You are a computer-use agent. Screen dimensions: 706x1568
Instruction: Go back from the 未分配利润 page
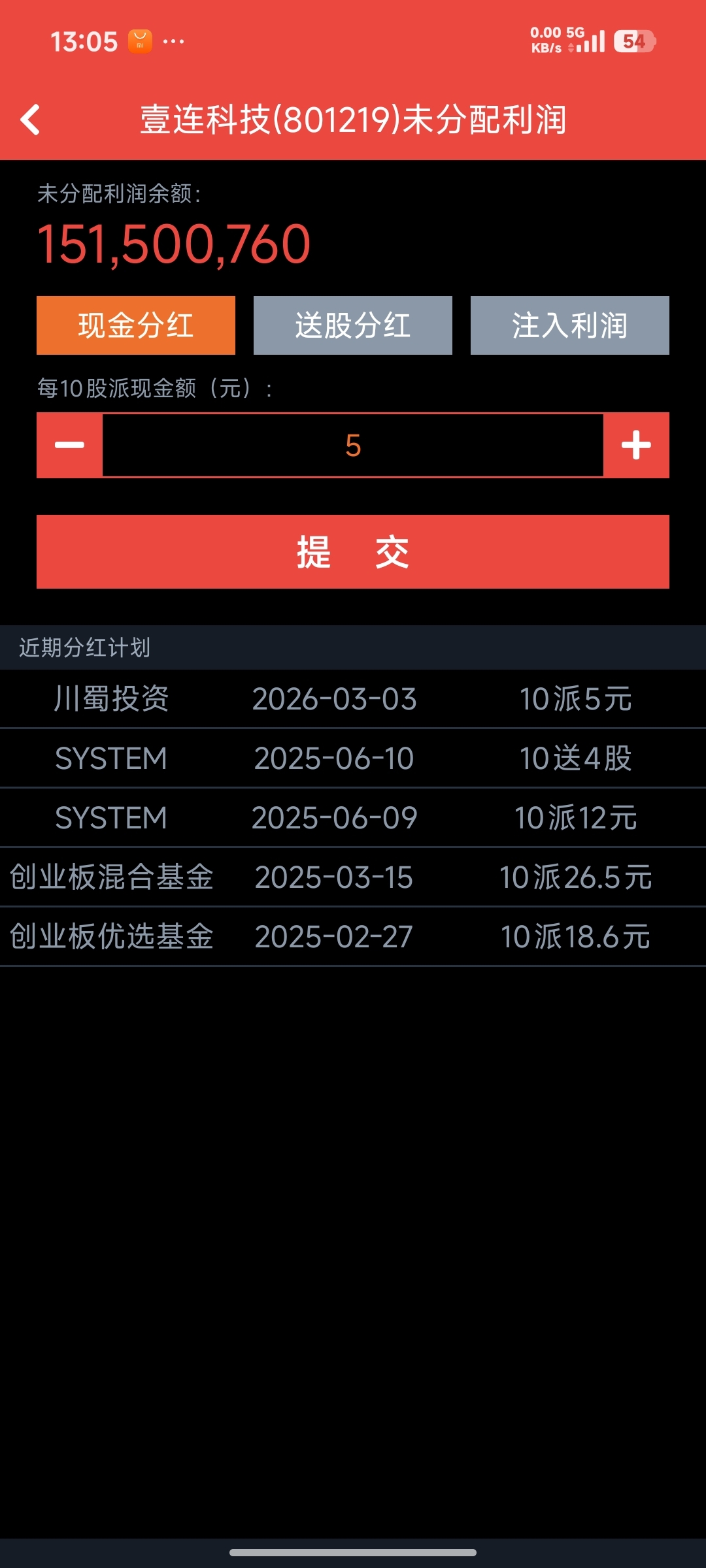click(x=31, y=120)
